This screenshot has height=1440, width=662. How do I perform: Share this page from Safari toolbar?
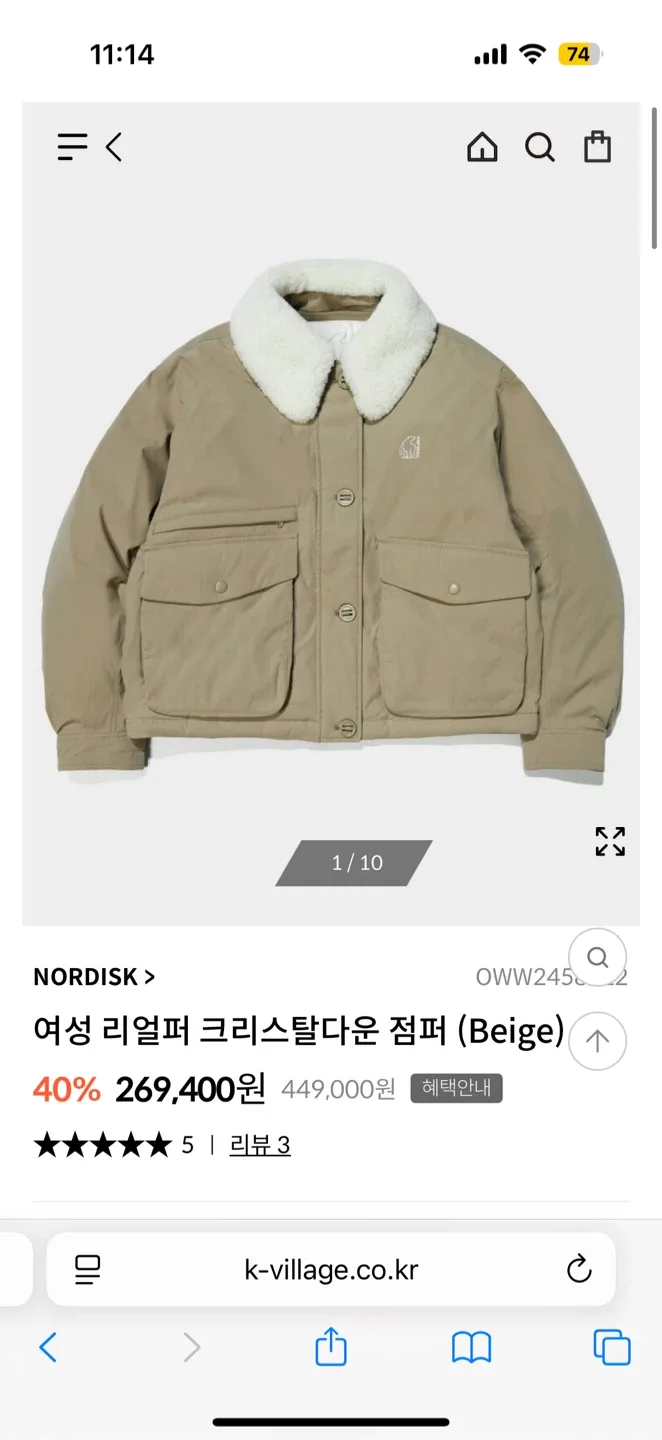(x=331, y=1348)
